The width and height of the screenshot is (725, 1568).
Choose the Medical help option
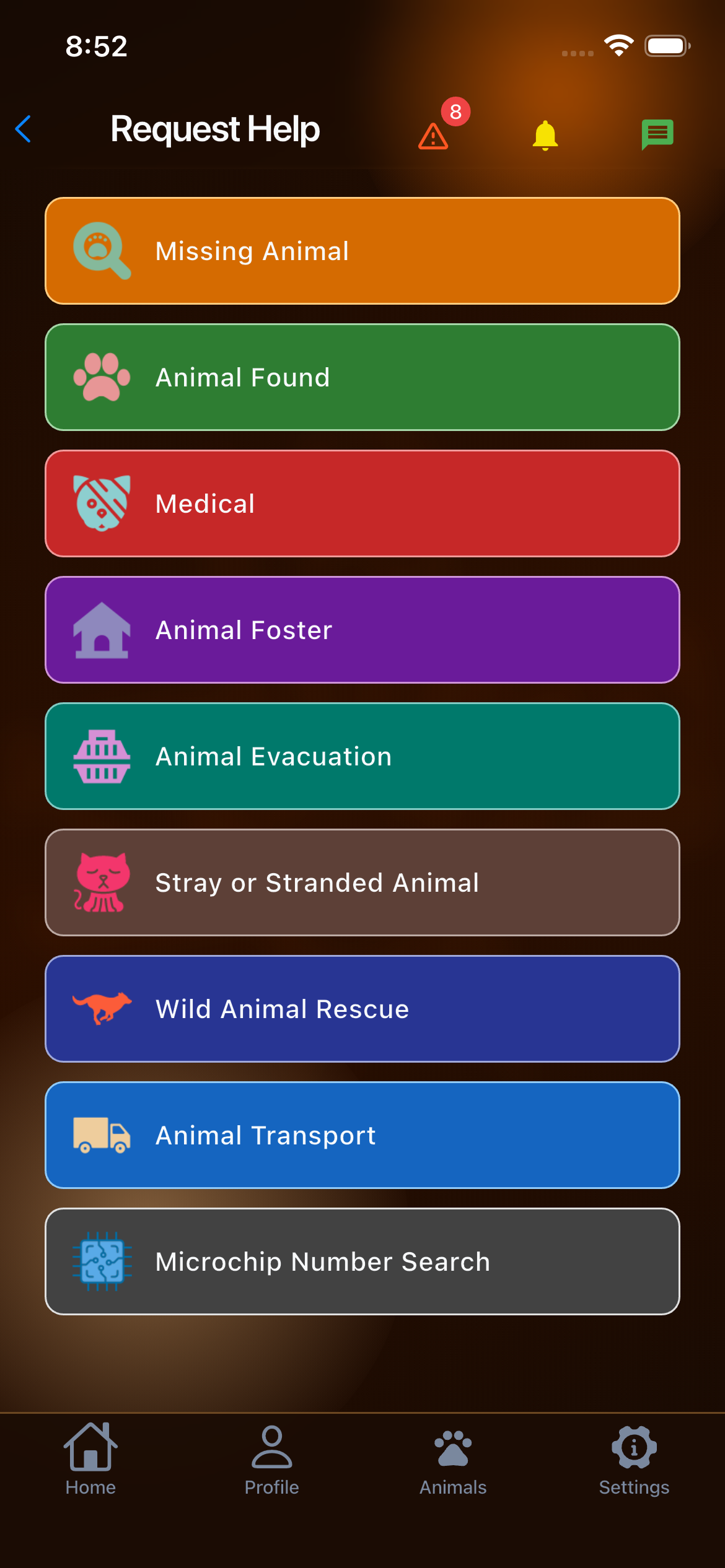coord(362,503)
